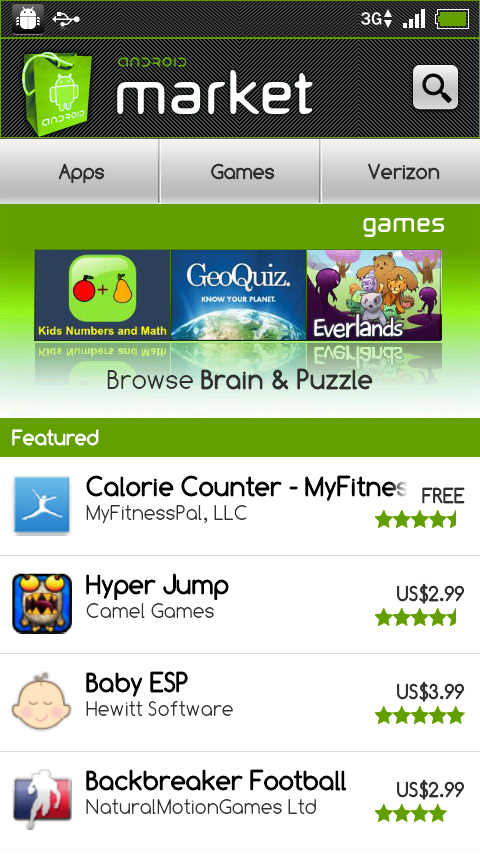
Task: Open the GeoQuiz banner tile
Action: [x=239, y=295]
